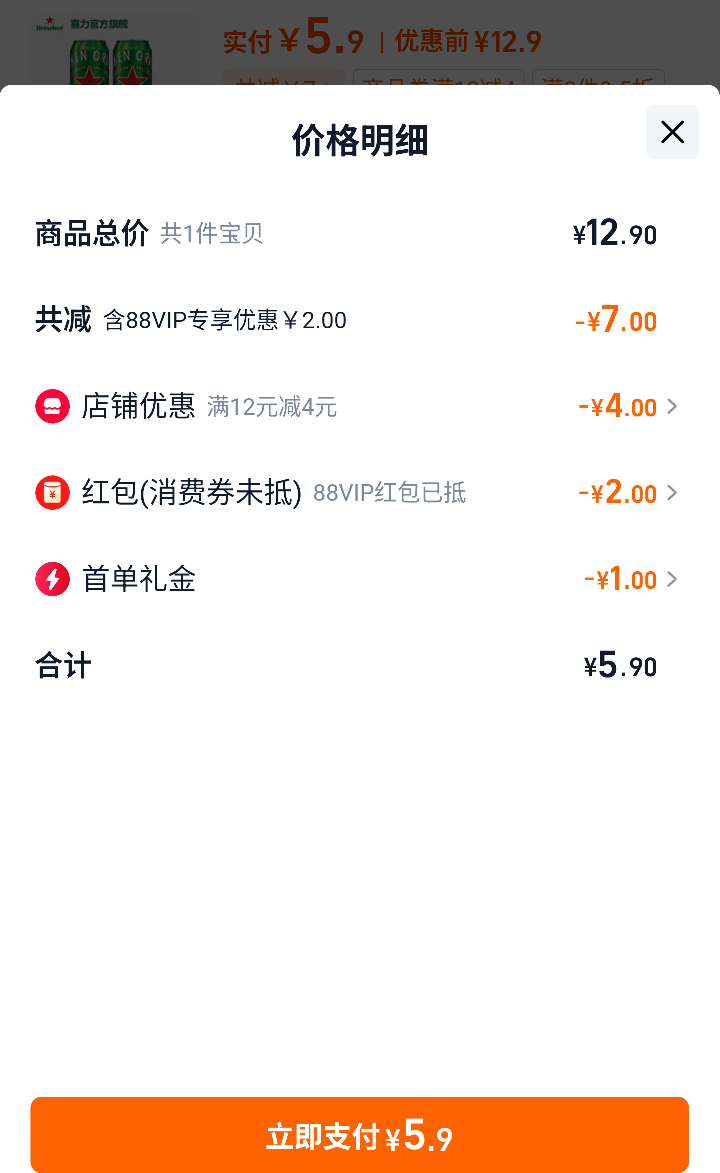Click the 商品总价 total price row
Image resolution: width=720 pixels, height=1173 pixels.
(92, 232)
